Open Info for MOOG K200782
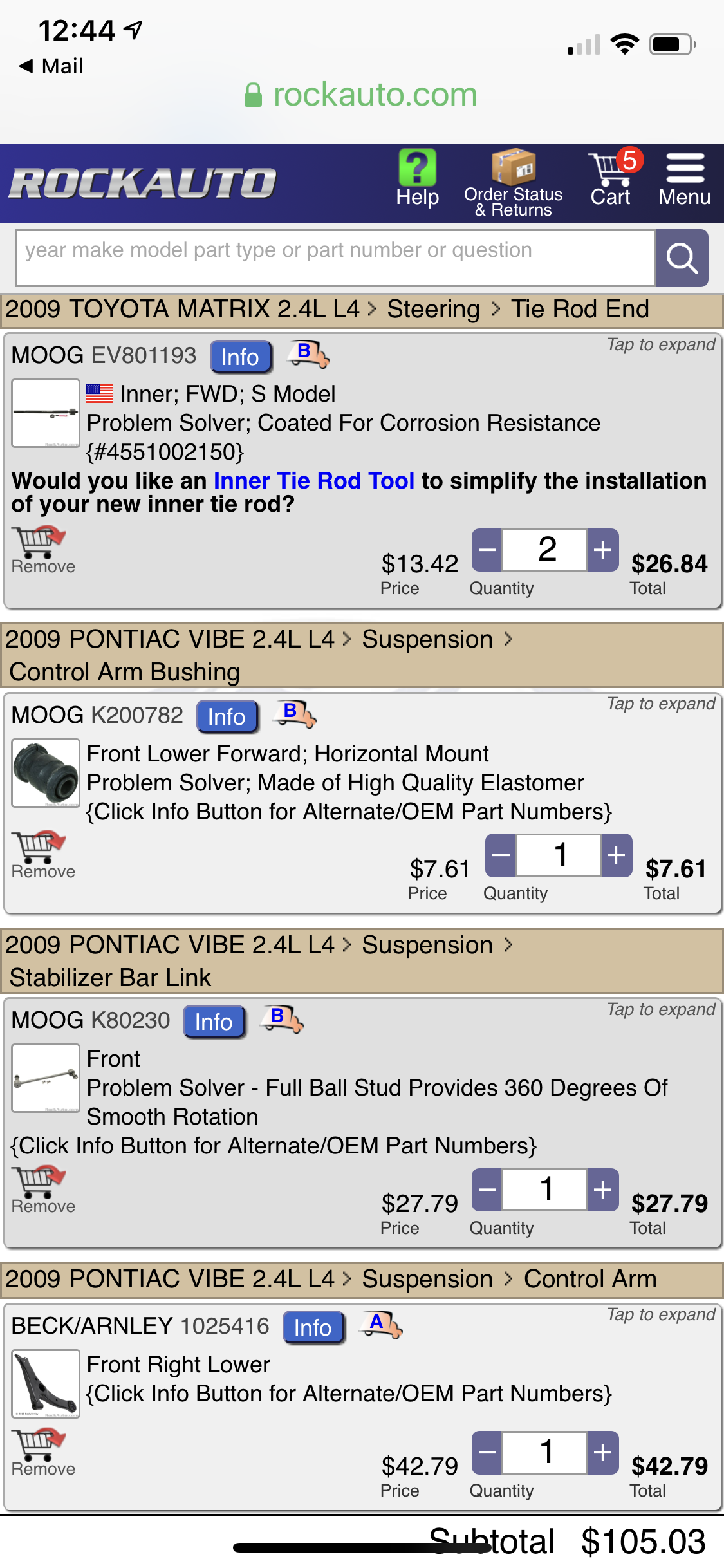 [227, 716]
